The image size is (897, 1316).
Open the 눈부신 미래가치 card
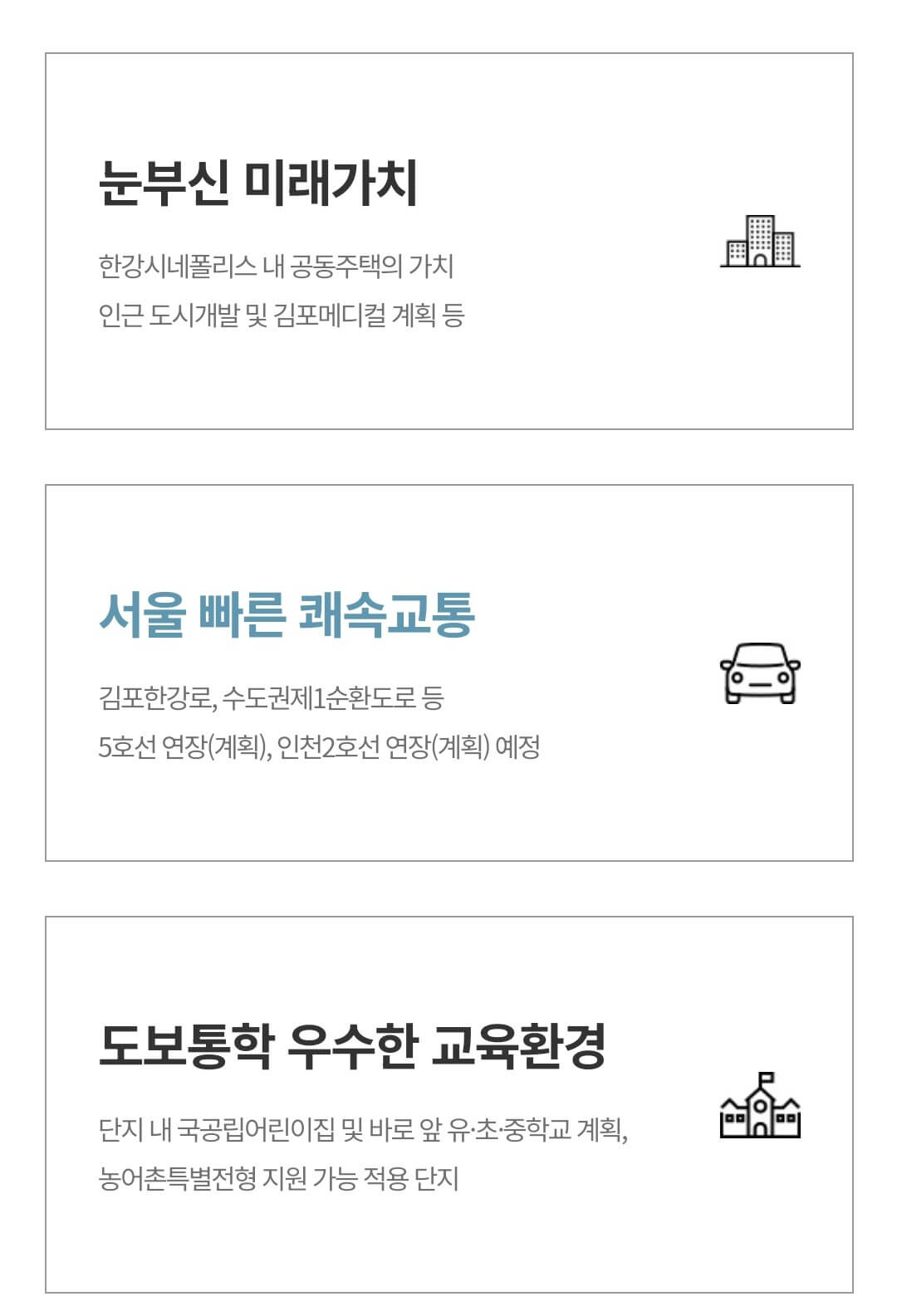tap(448, 241)
